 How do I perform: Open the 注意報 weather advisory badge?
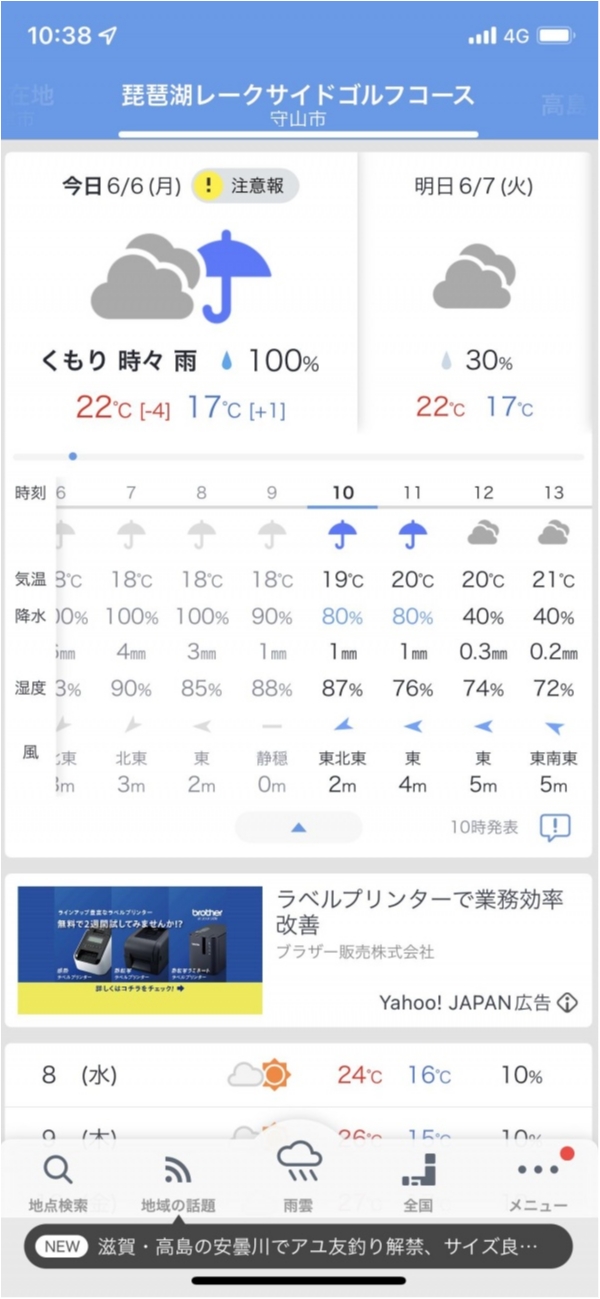click(245, 185)
